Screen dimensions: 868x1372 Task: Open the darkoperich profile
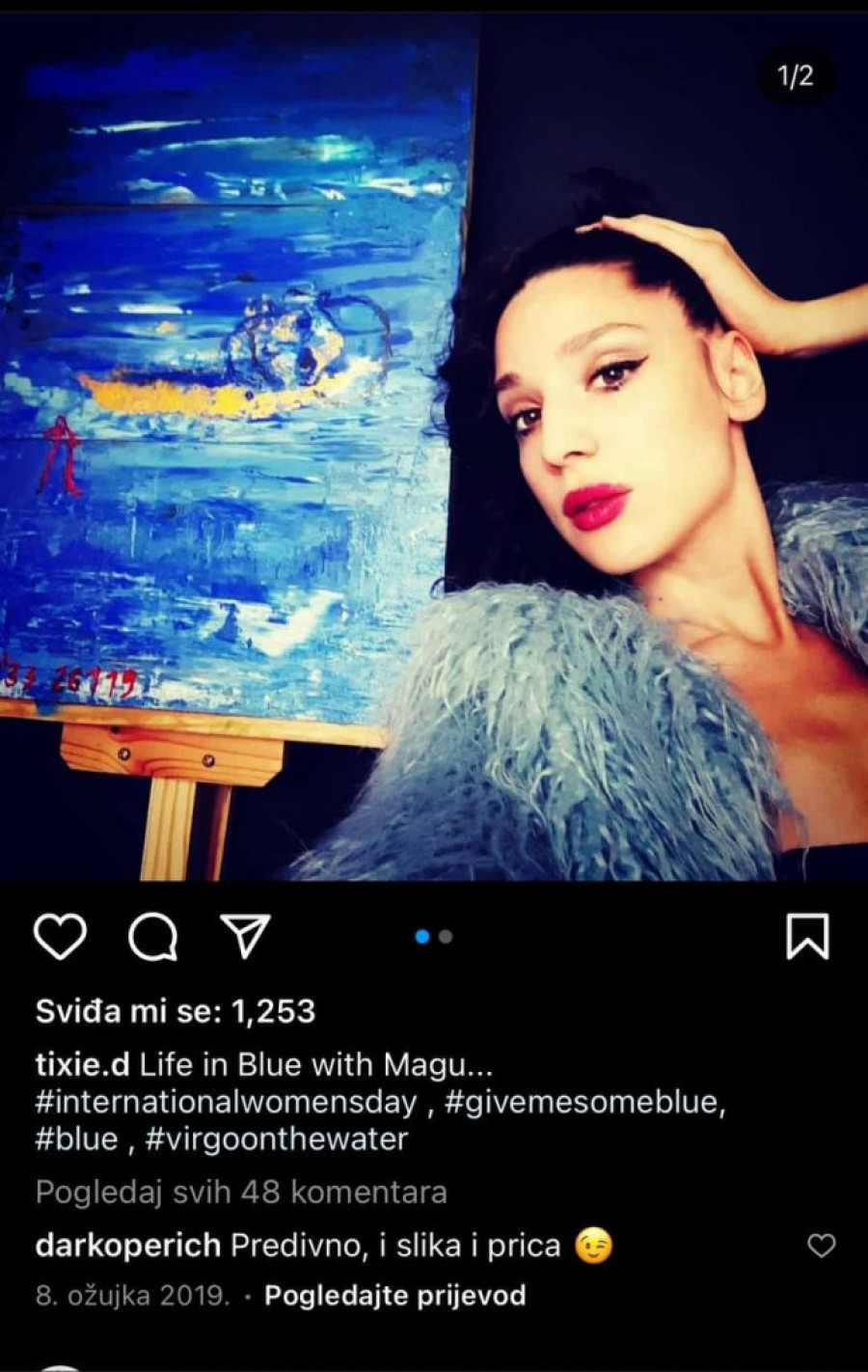tap(128, 1246)
